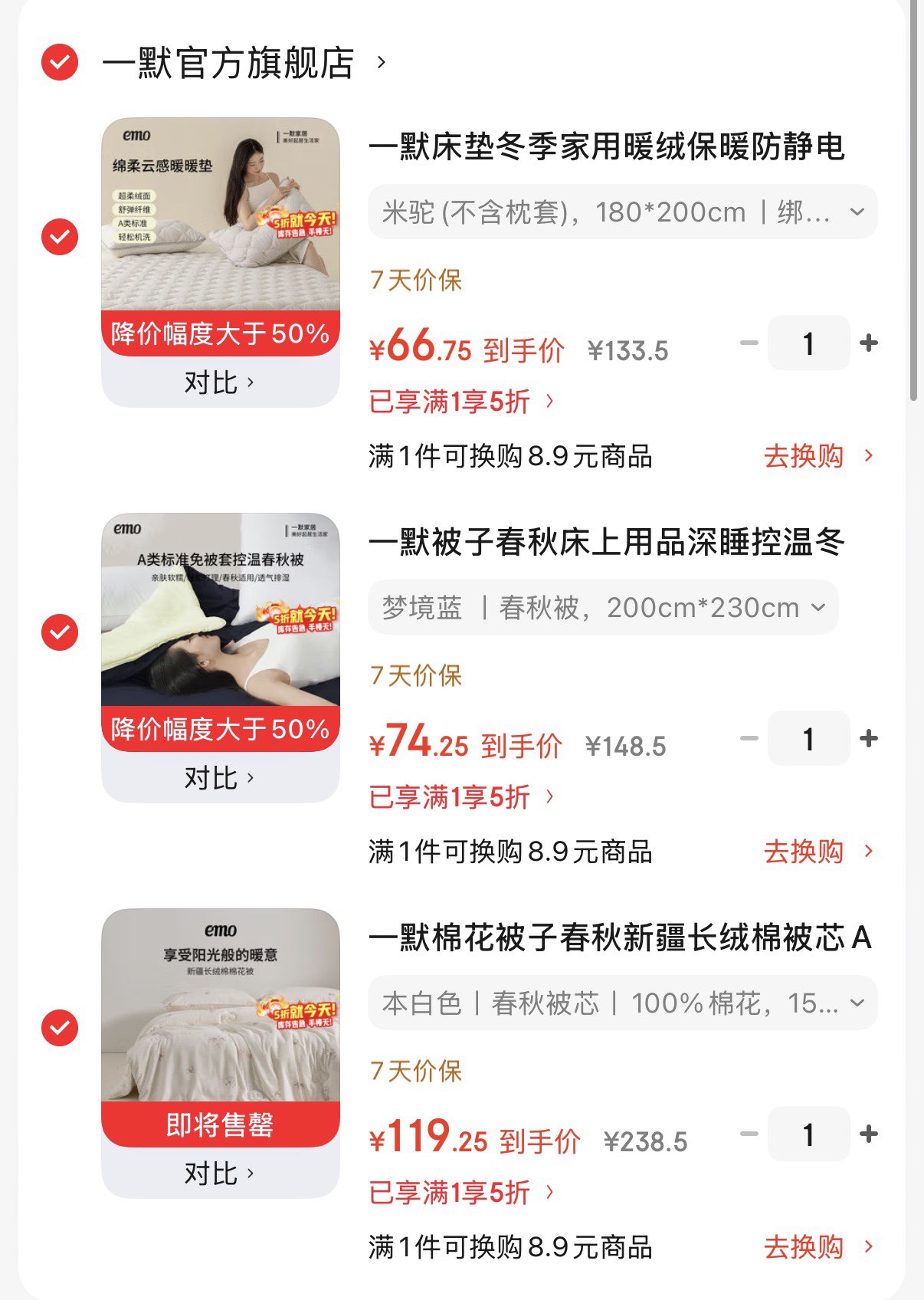
Task: Uncheck the 一默官方旗舰店 store checkbox
Action: coord(60,62)
